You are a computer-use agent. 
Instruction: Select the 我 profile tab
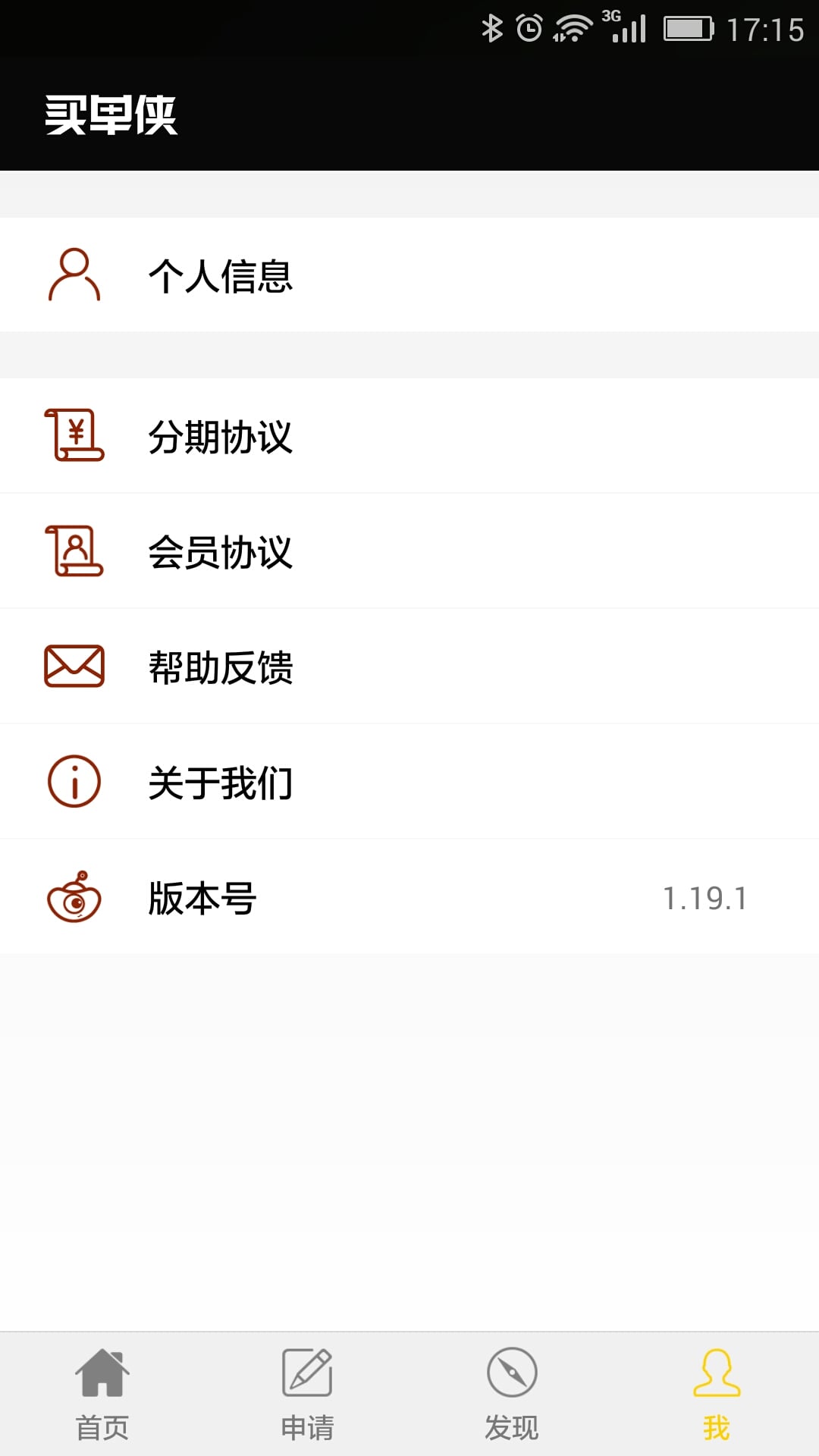point(717,1395)
